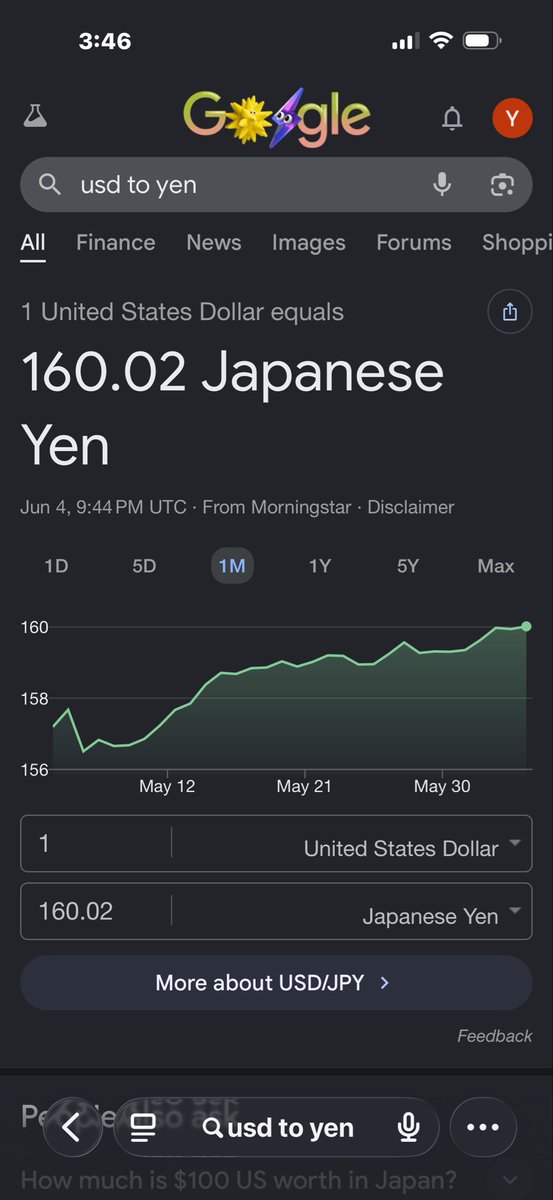Image resolution: width=553 pixels, height=1200 pixels.
Task: Switch to the Forums tab
Action: pyautogui.click(x=413, y=242)
